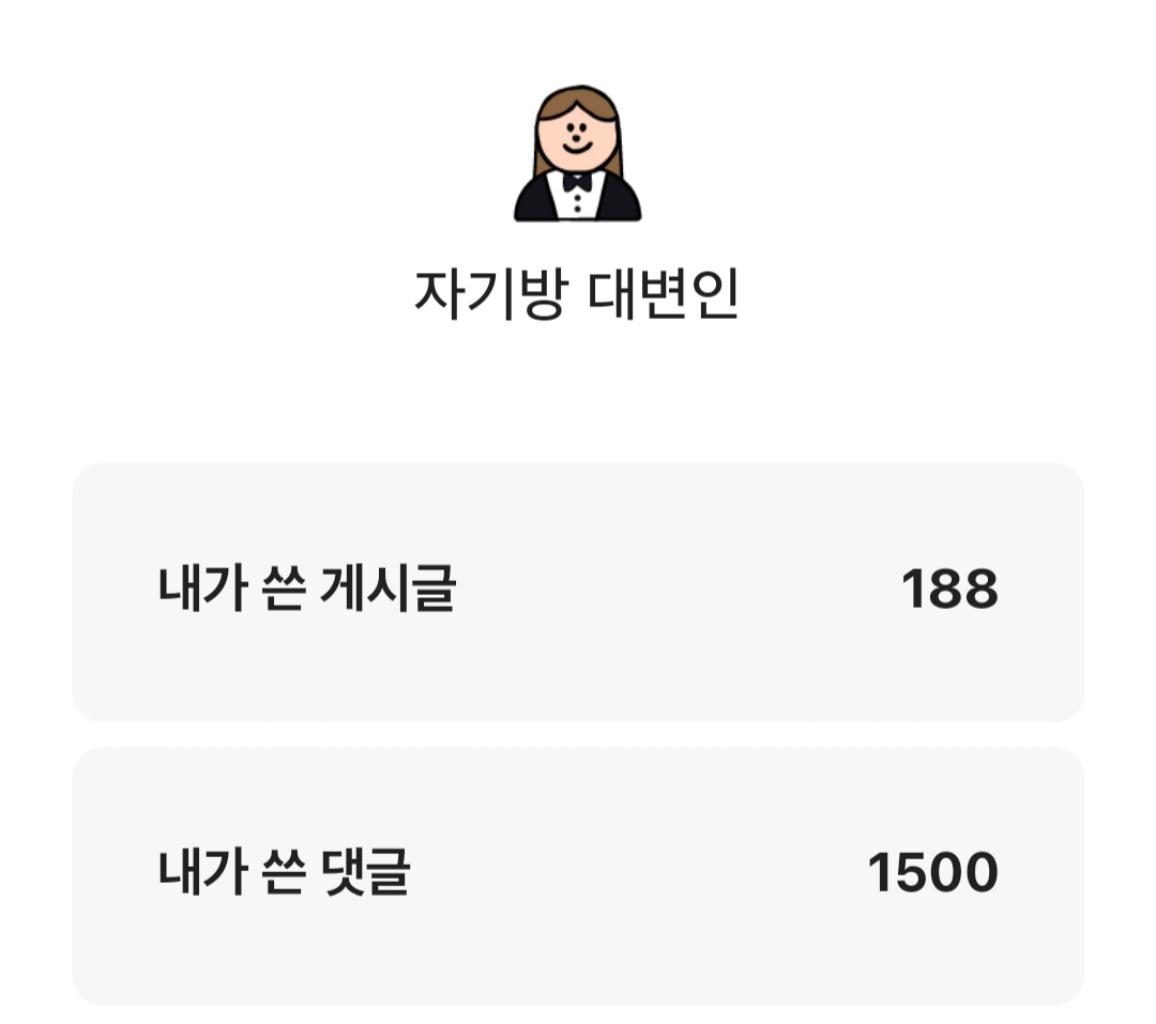Open 내가 쓴 댓글 list
This screenshot has width=1156, height=1024.
tap(577, 874)
